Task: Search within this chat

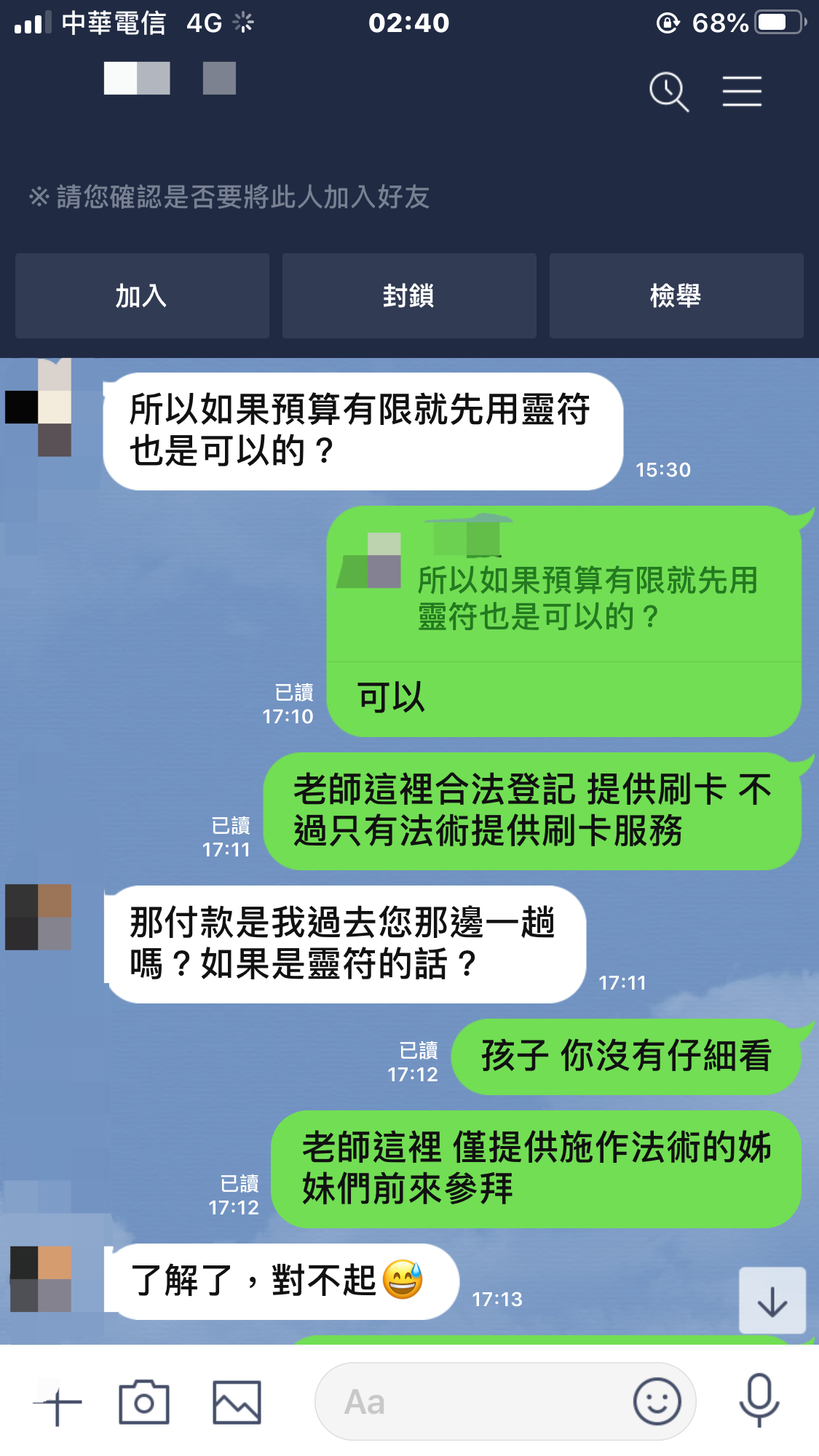Action: click(668, 92)
